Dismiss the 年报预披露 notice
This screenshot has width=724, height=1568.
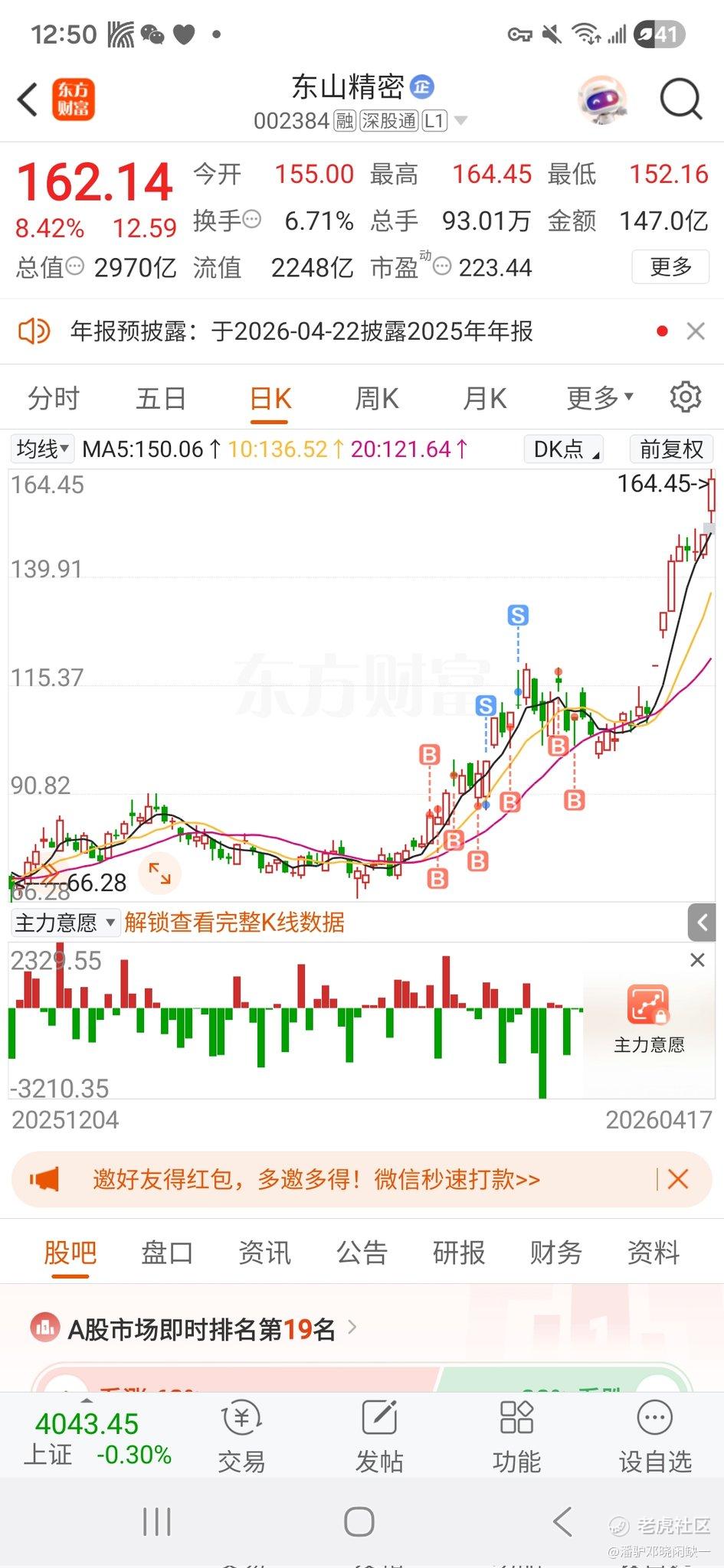(696, 332)
